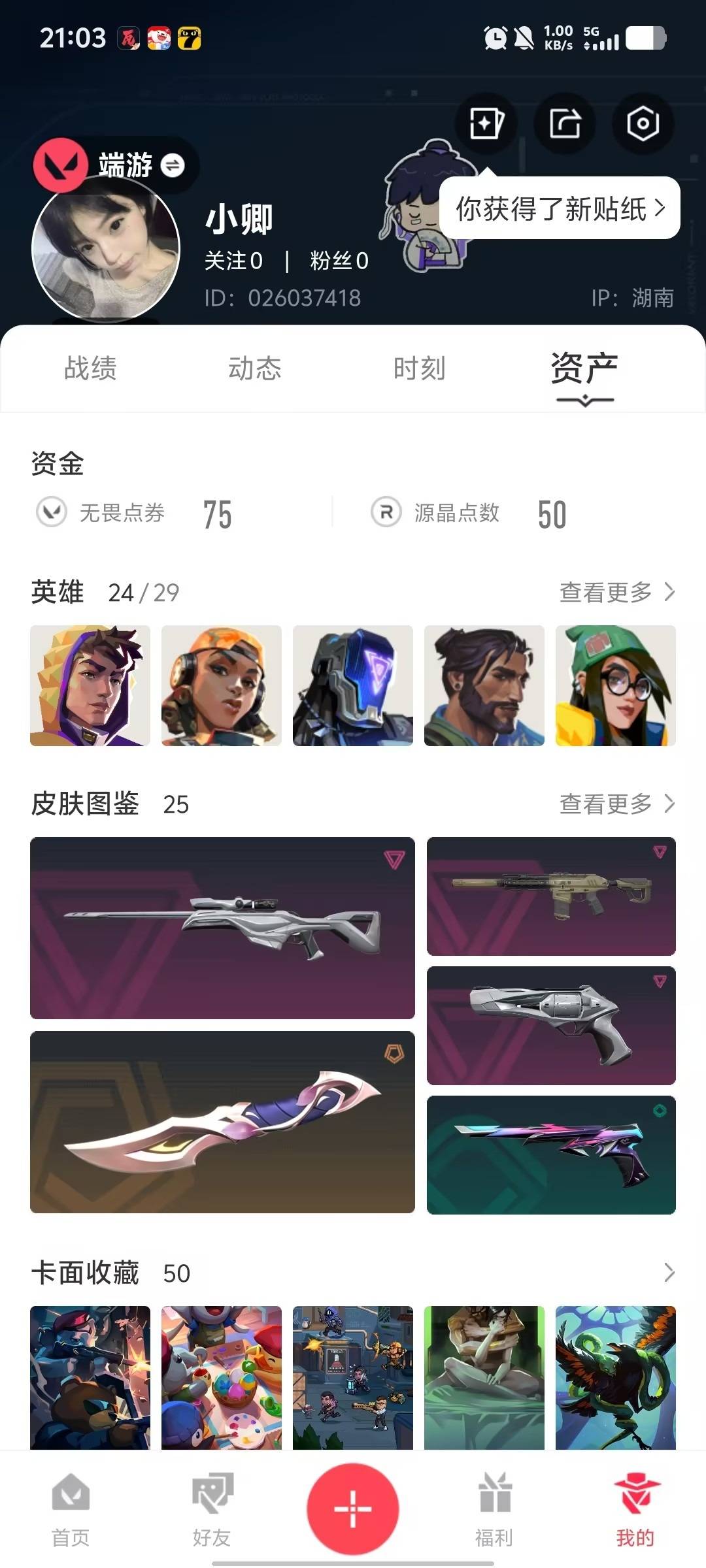The image size is (706, 1568).
Task: Open the camera/capture icon at top right
Action: [643, 123]
